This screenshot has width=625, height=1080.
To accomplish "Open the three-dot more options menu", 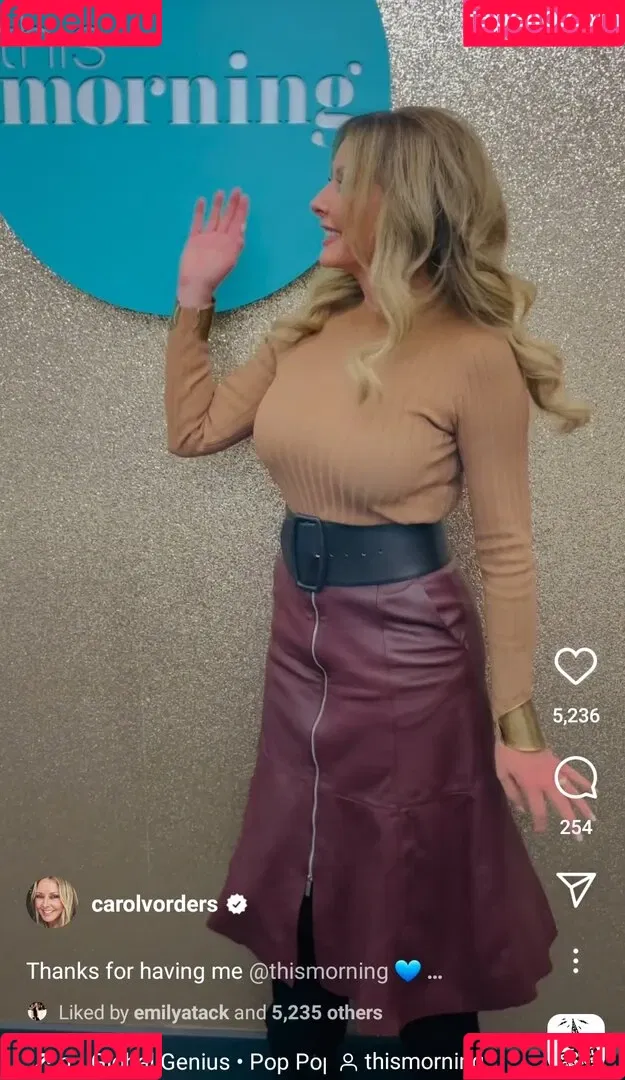I will point(575,961).
